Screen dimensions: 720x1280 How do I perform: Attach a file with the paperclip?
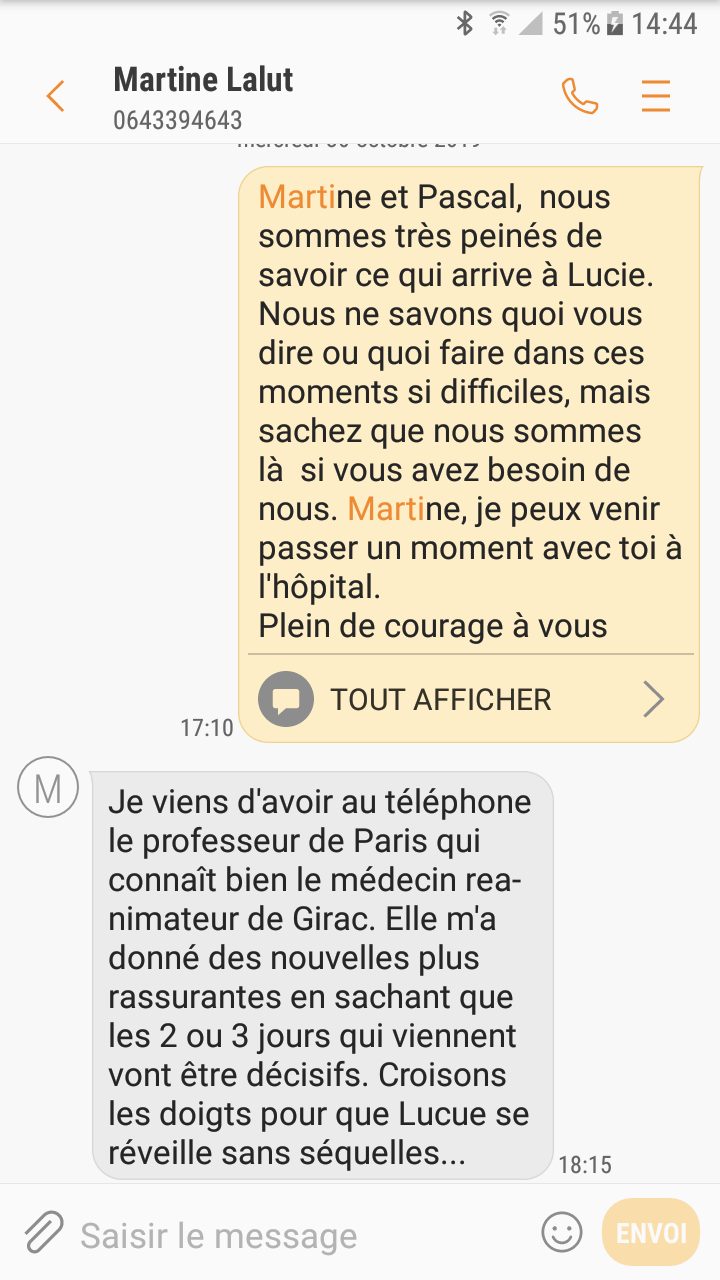click(x=44, y=1233)
